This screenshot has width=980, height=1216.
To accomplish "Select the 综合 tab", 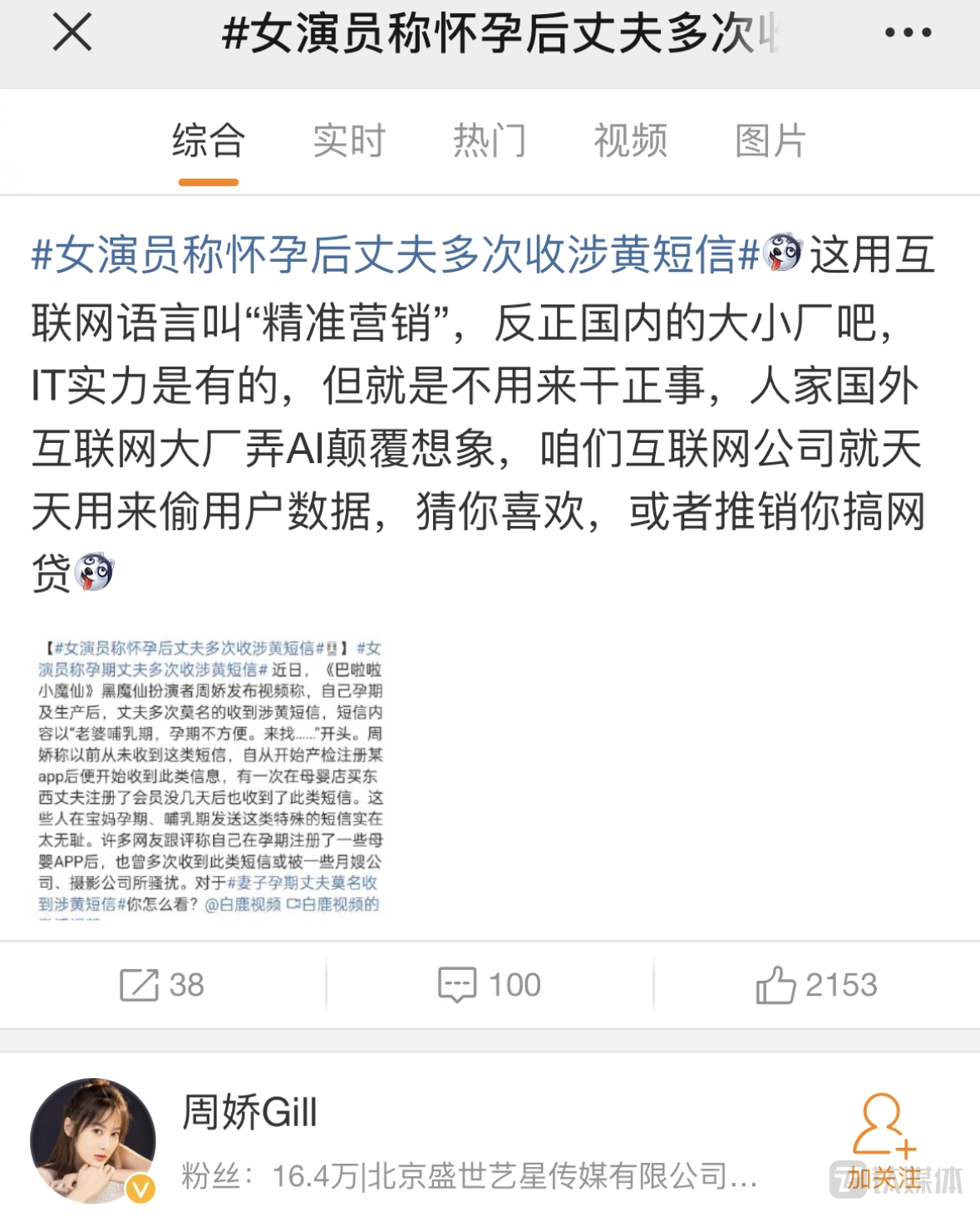I will point(209,140).
